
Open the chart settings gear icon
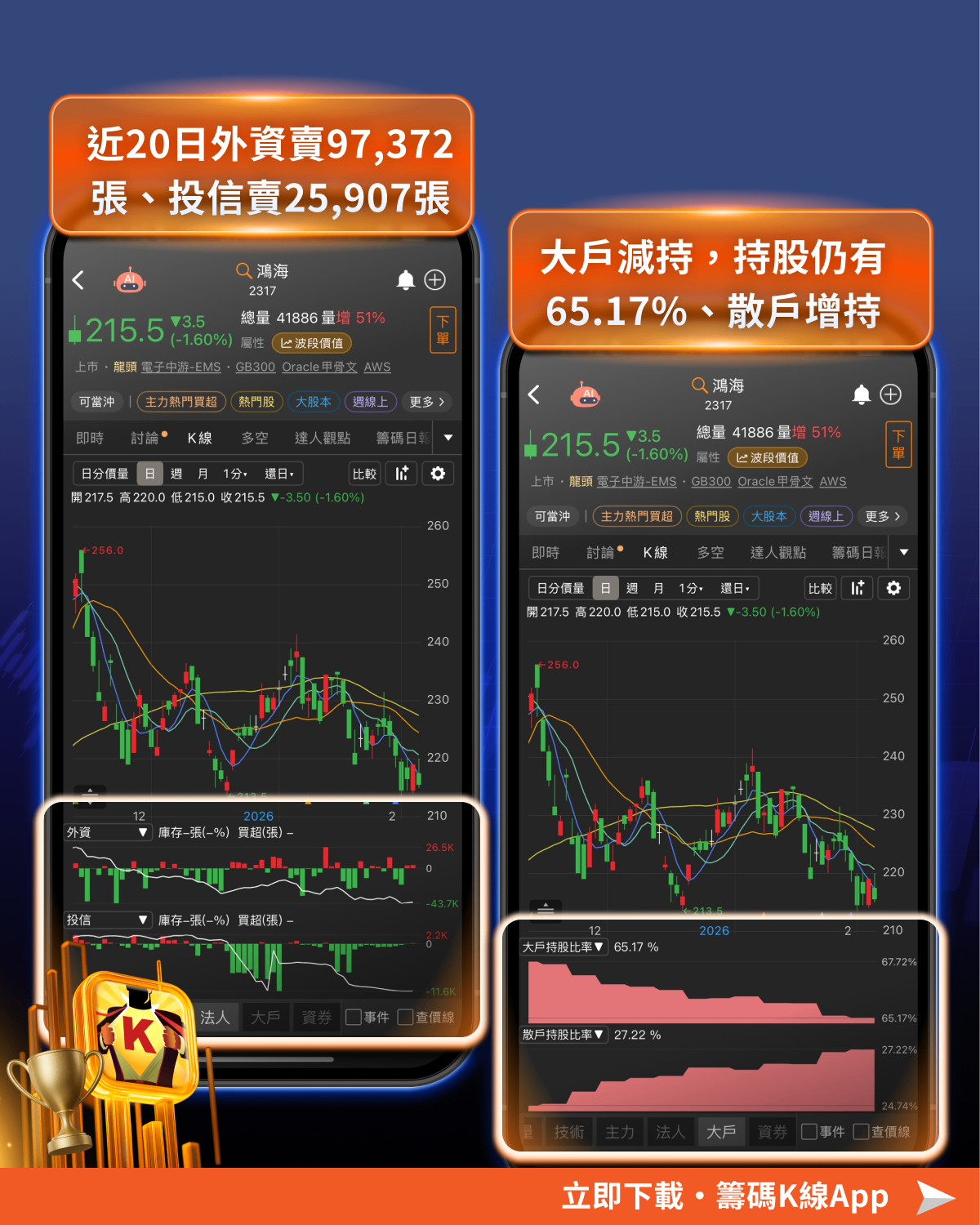pos(438,474)
